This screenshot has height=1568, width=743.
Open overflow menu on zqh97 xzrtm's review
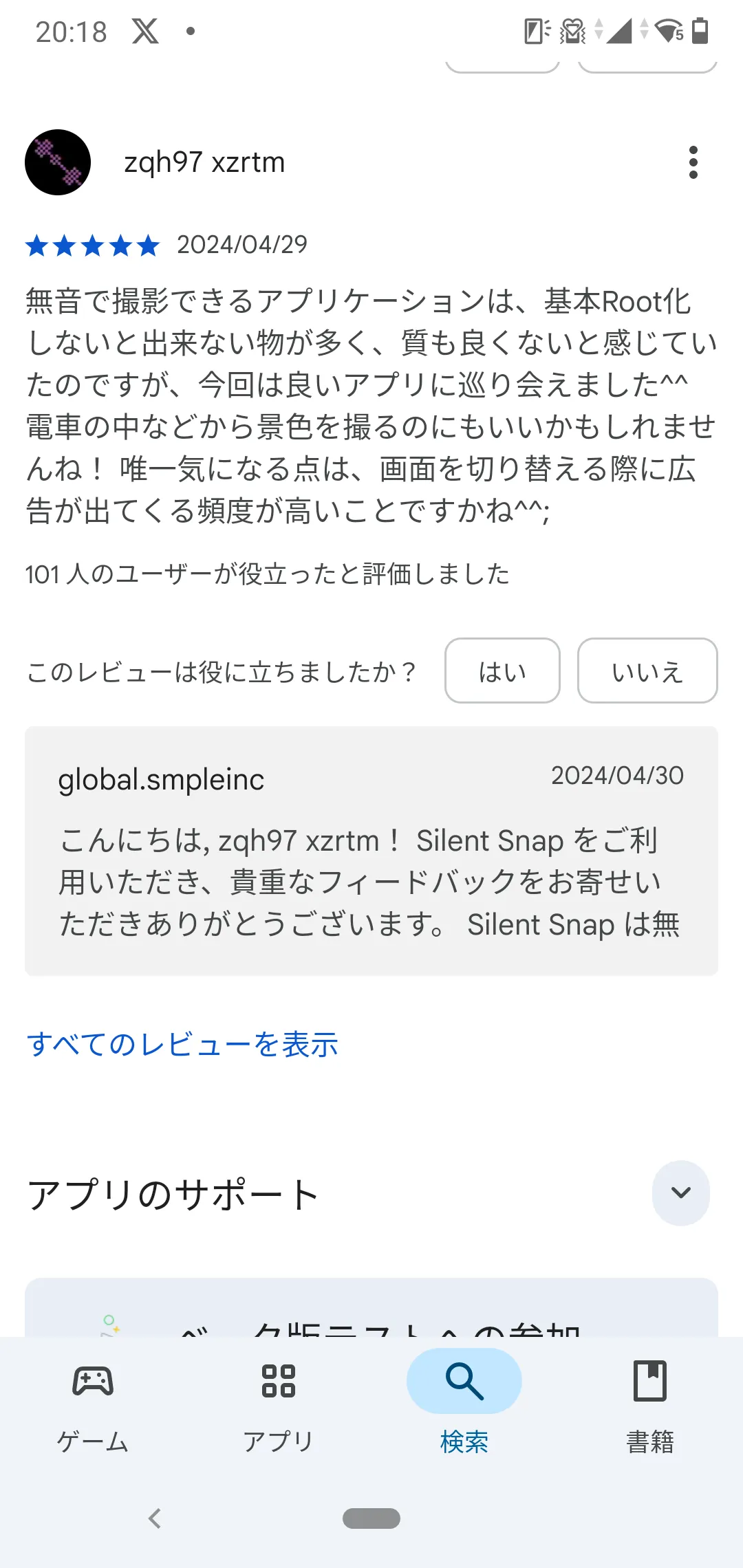(x=693, y=162)
